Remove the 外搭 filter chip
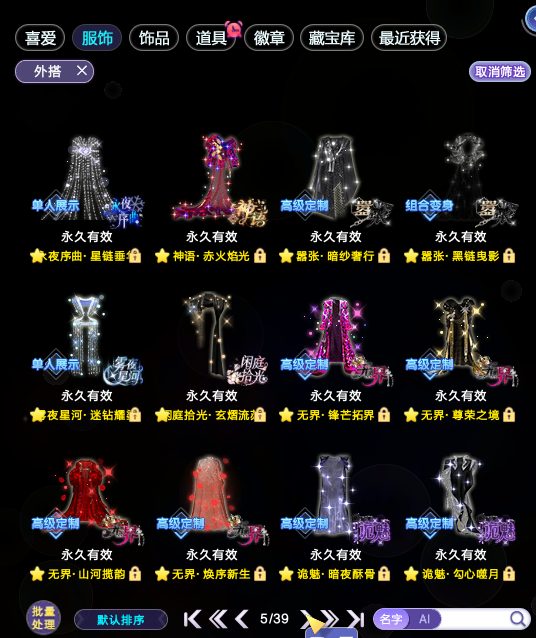Image resolution: width=536 pixels, height=638 pixels. pos(82,71)
